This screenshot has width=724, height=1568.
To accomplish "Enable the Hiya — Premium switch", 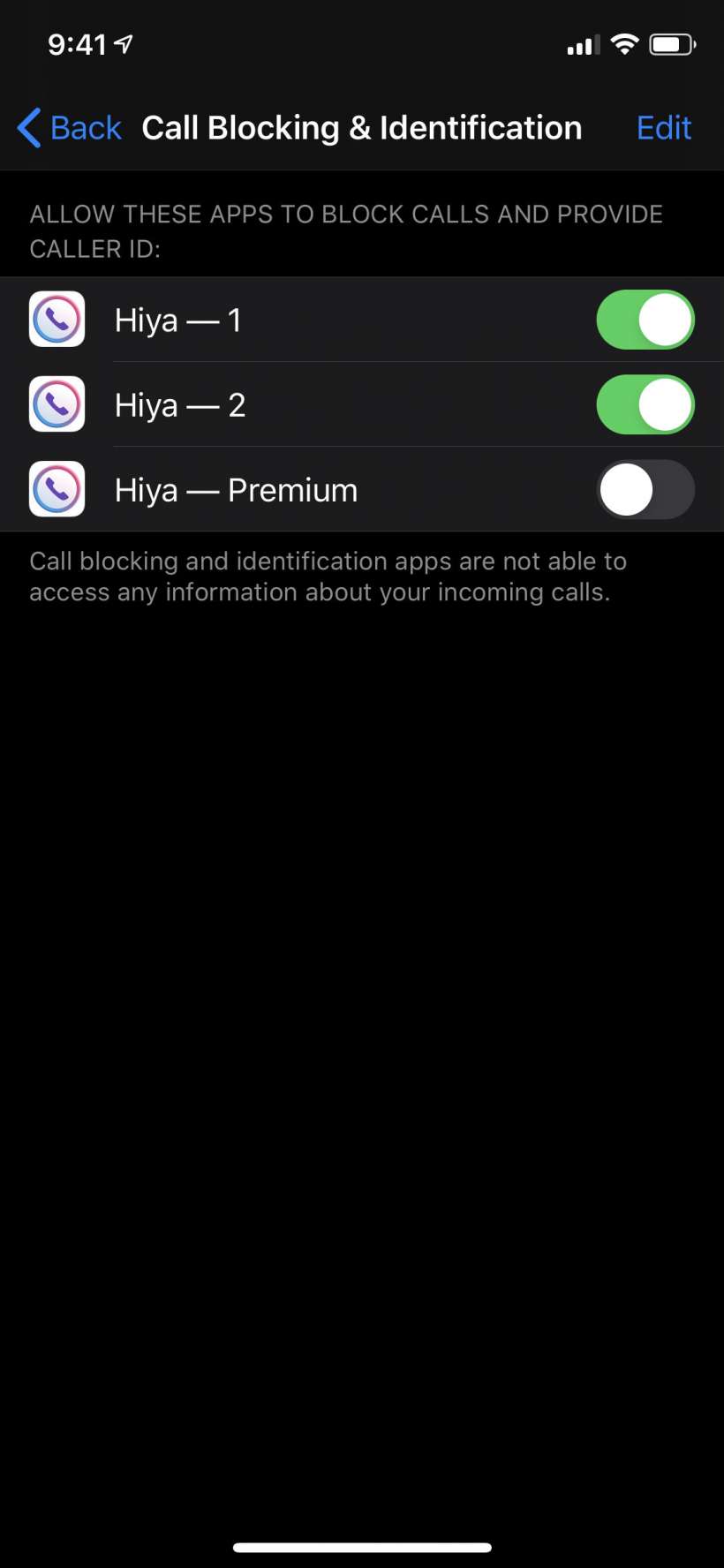I will 645,490.
